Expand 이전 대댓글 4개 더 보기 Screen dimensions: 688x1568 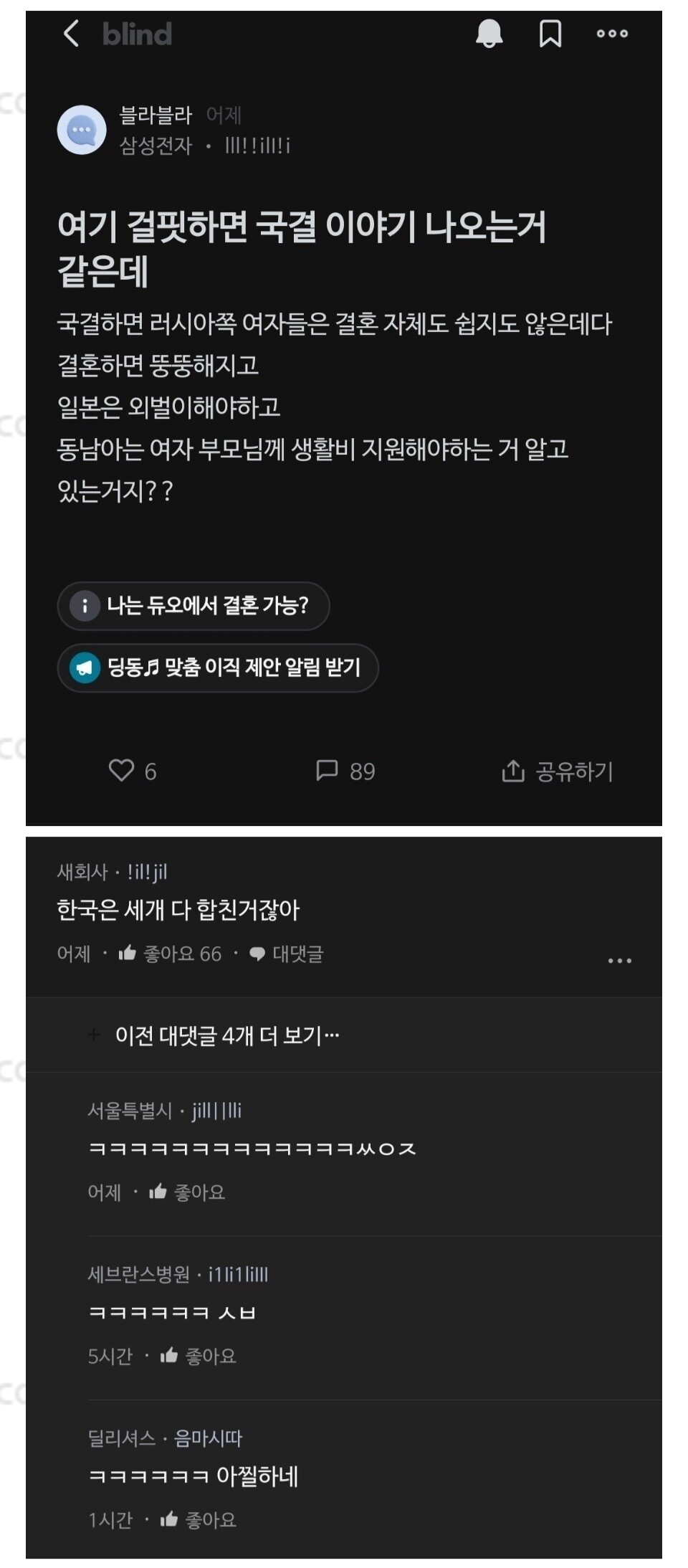(x=226, y=1035)
